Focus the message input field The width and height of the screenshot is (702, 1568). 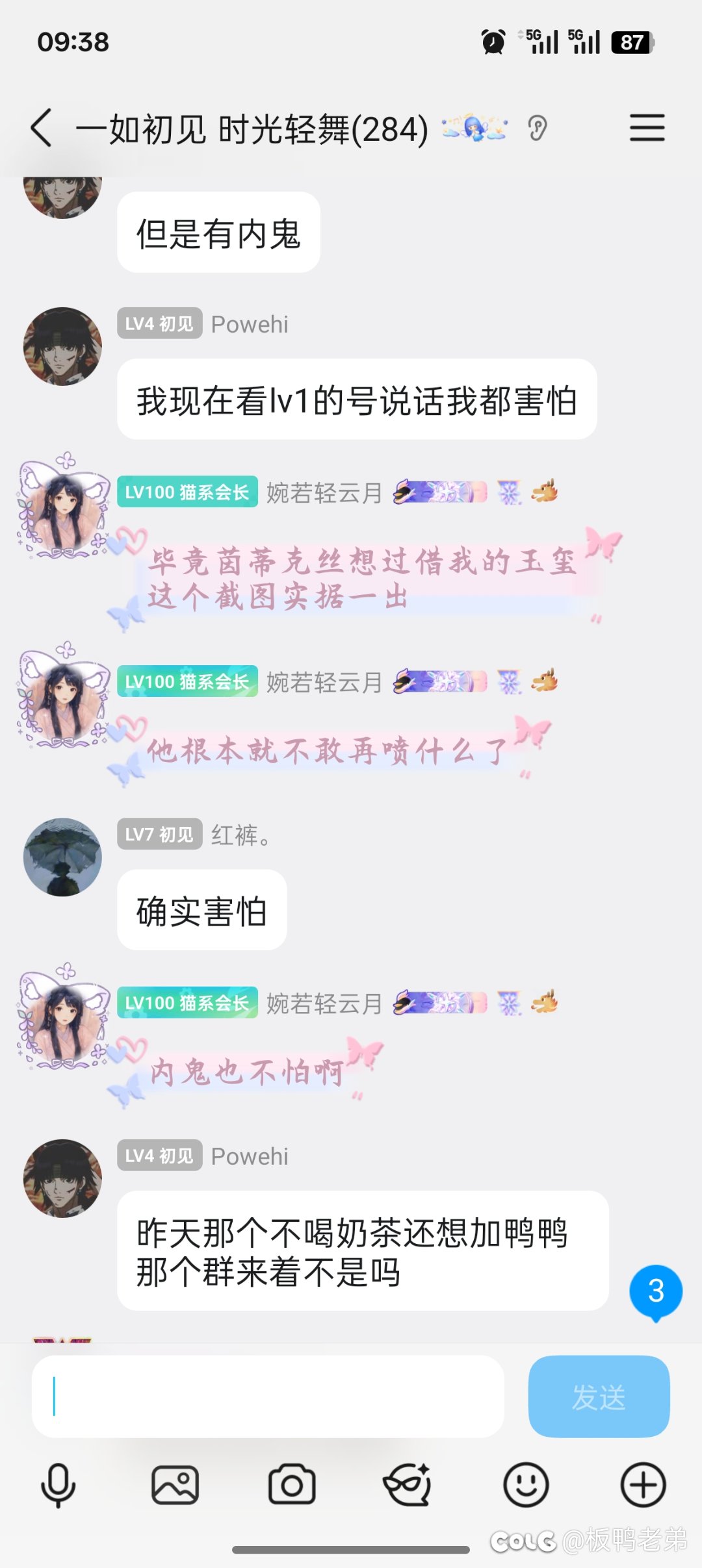(x=268, y=1396)
